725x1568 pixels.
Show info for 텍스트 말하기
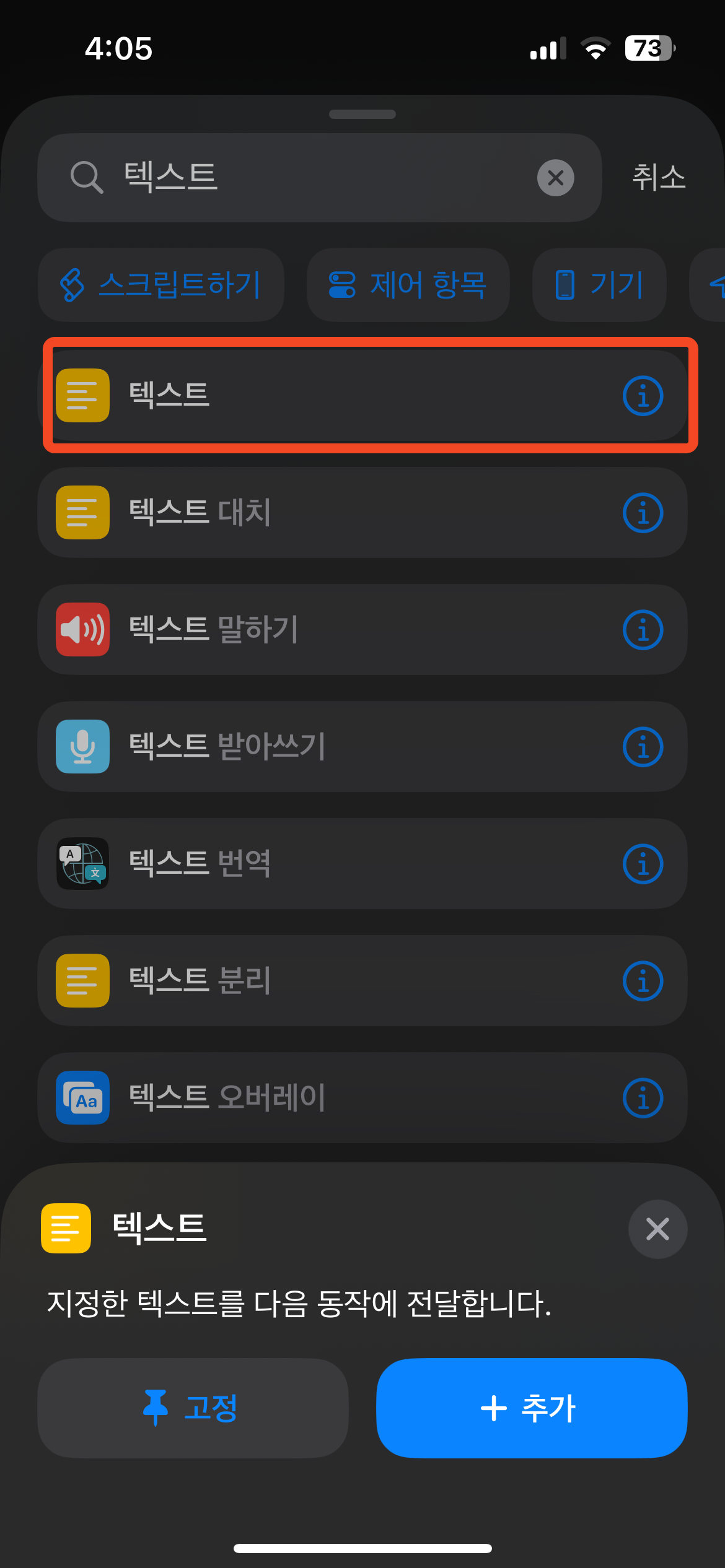click(x=643, y=630)
